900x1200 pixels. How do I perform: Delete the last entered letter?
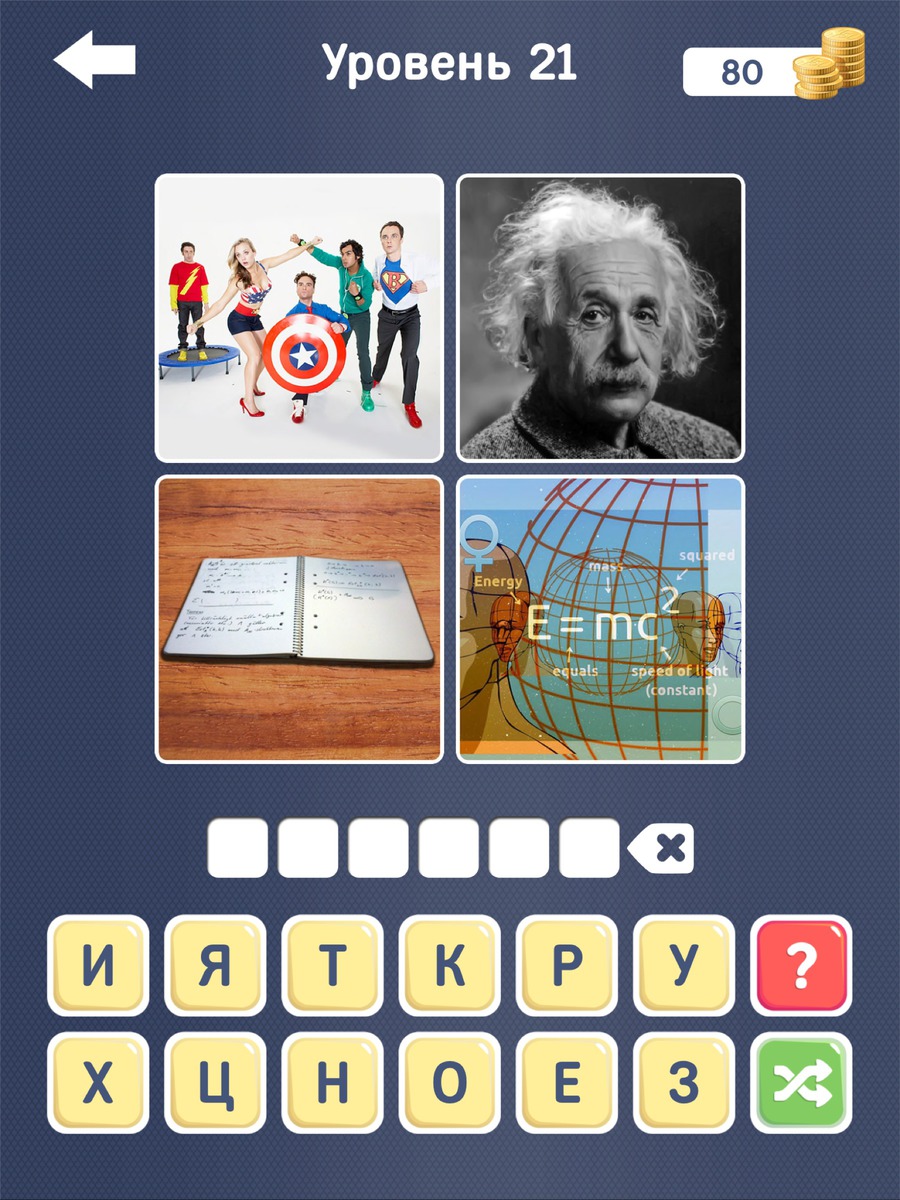click(663, 849)
